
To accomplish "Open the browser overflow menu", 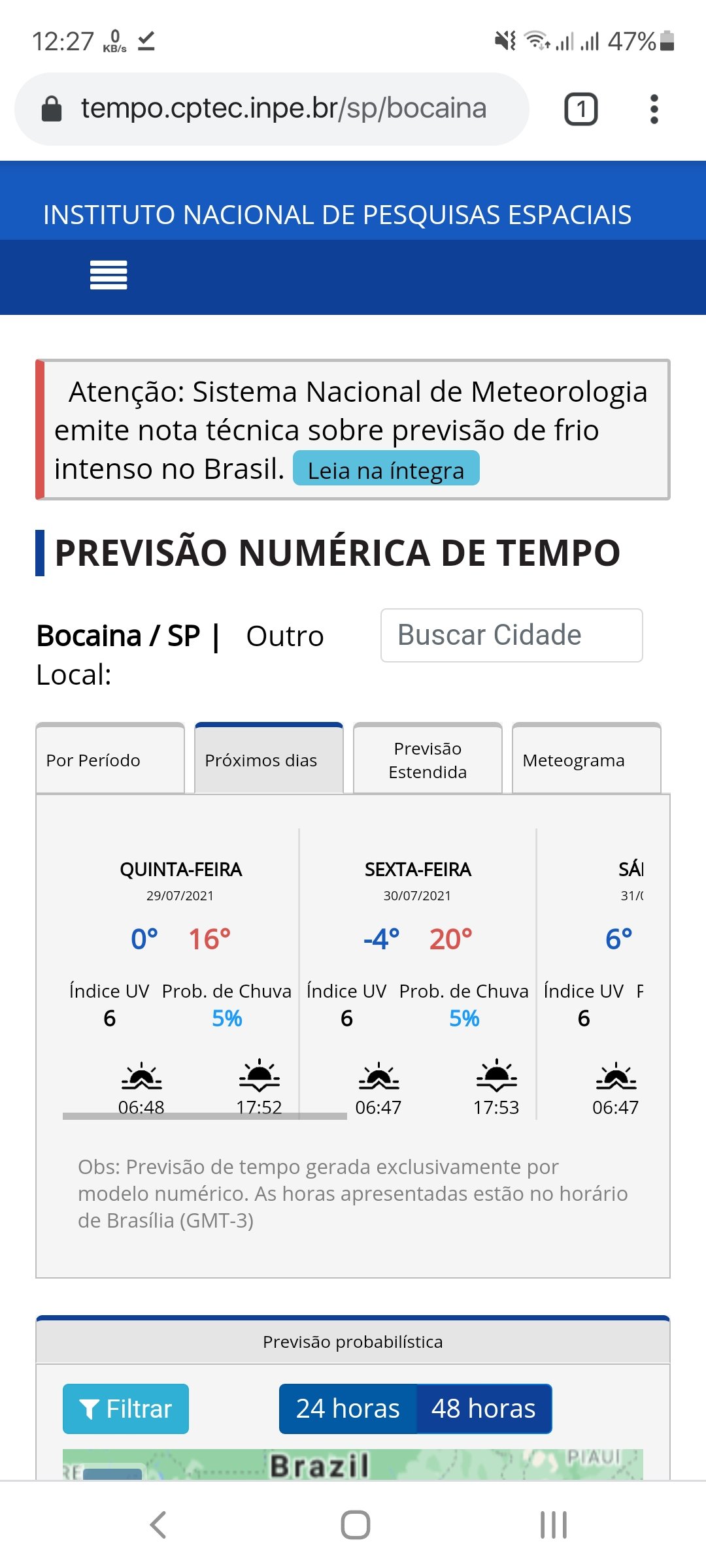I will point(654,109).
